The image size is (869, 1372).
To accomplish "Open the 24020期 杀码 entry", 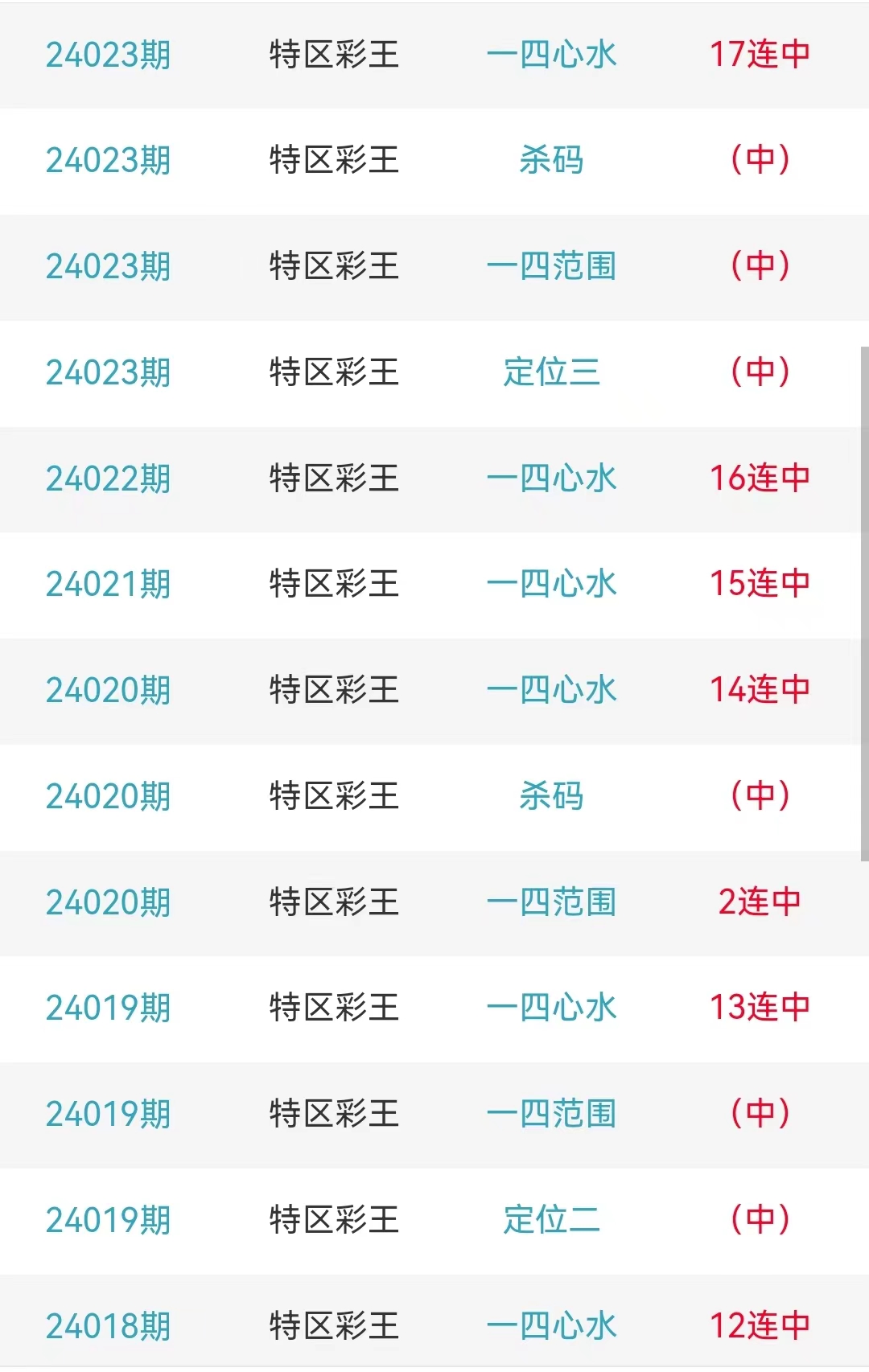I will (551, 796).
